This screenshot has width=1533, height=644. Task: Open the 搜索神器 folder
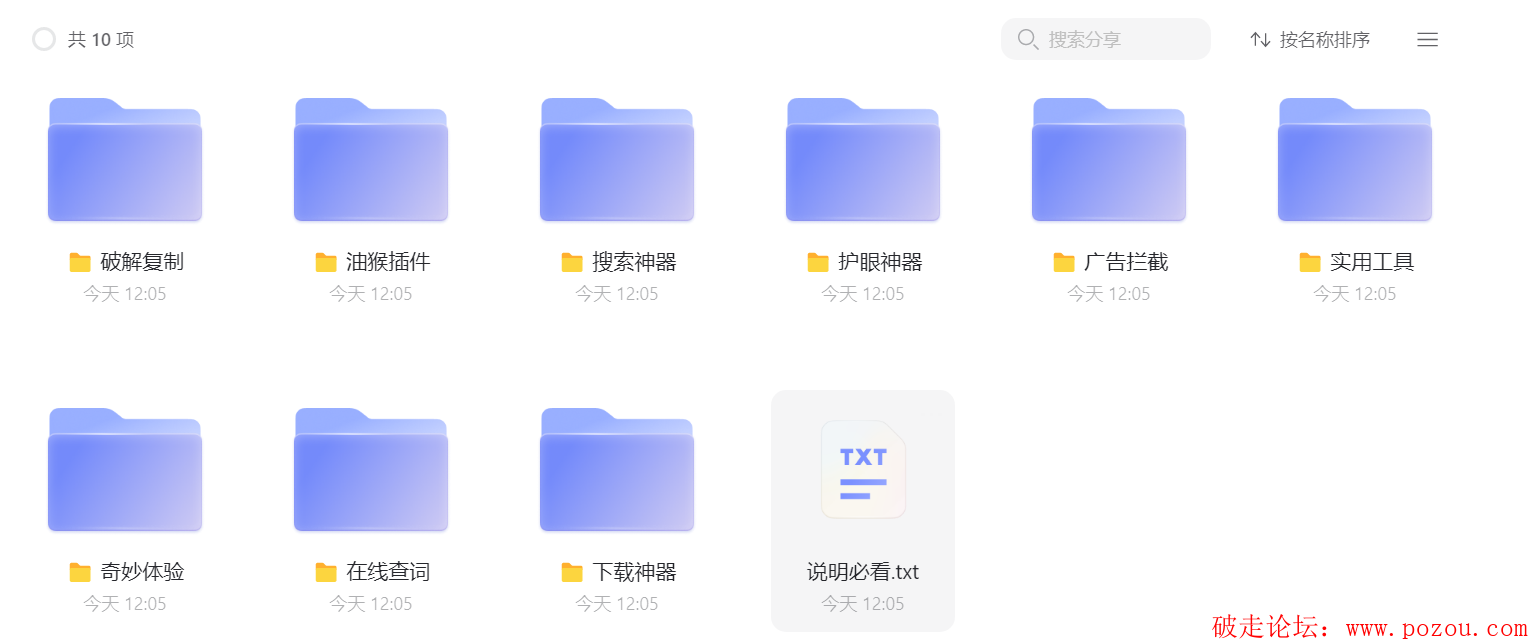(x=617, y=160)
